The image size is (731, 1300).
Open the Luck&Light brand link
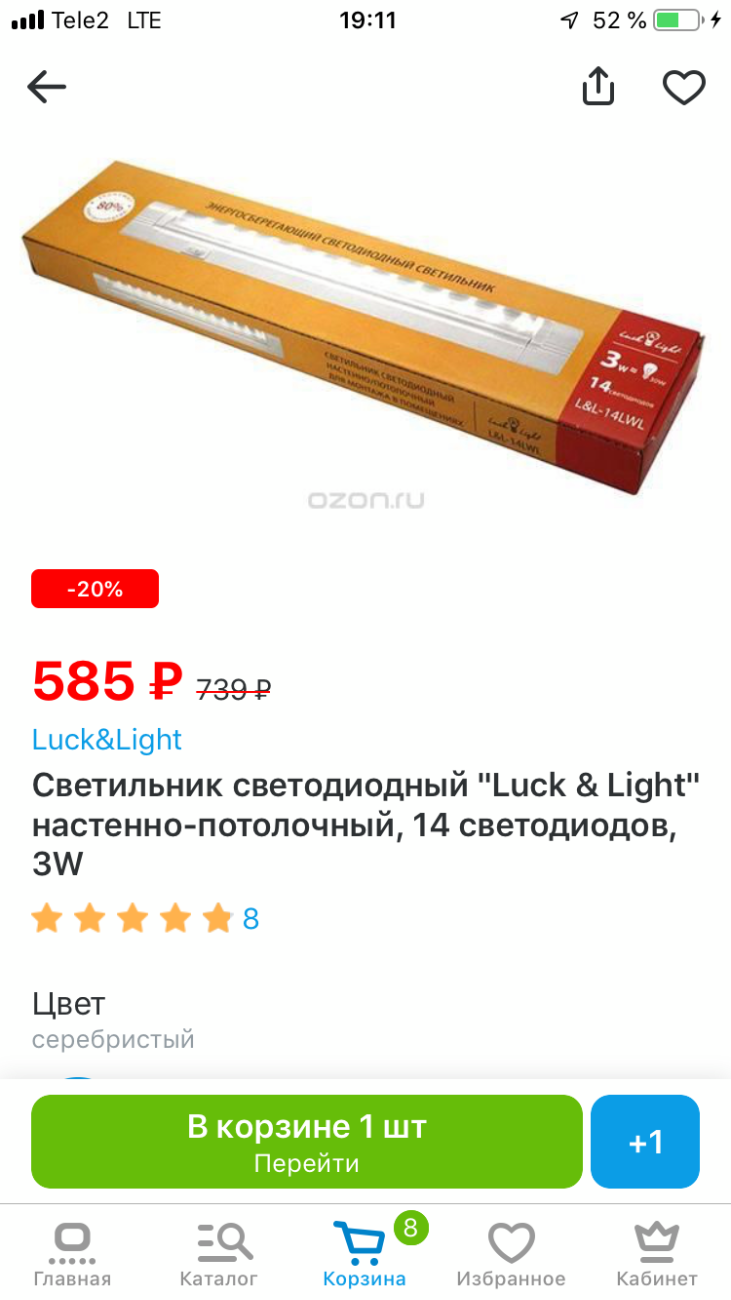pyautogui.click(x=107, y=740)
